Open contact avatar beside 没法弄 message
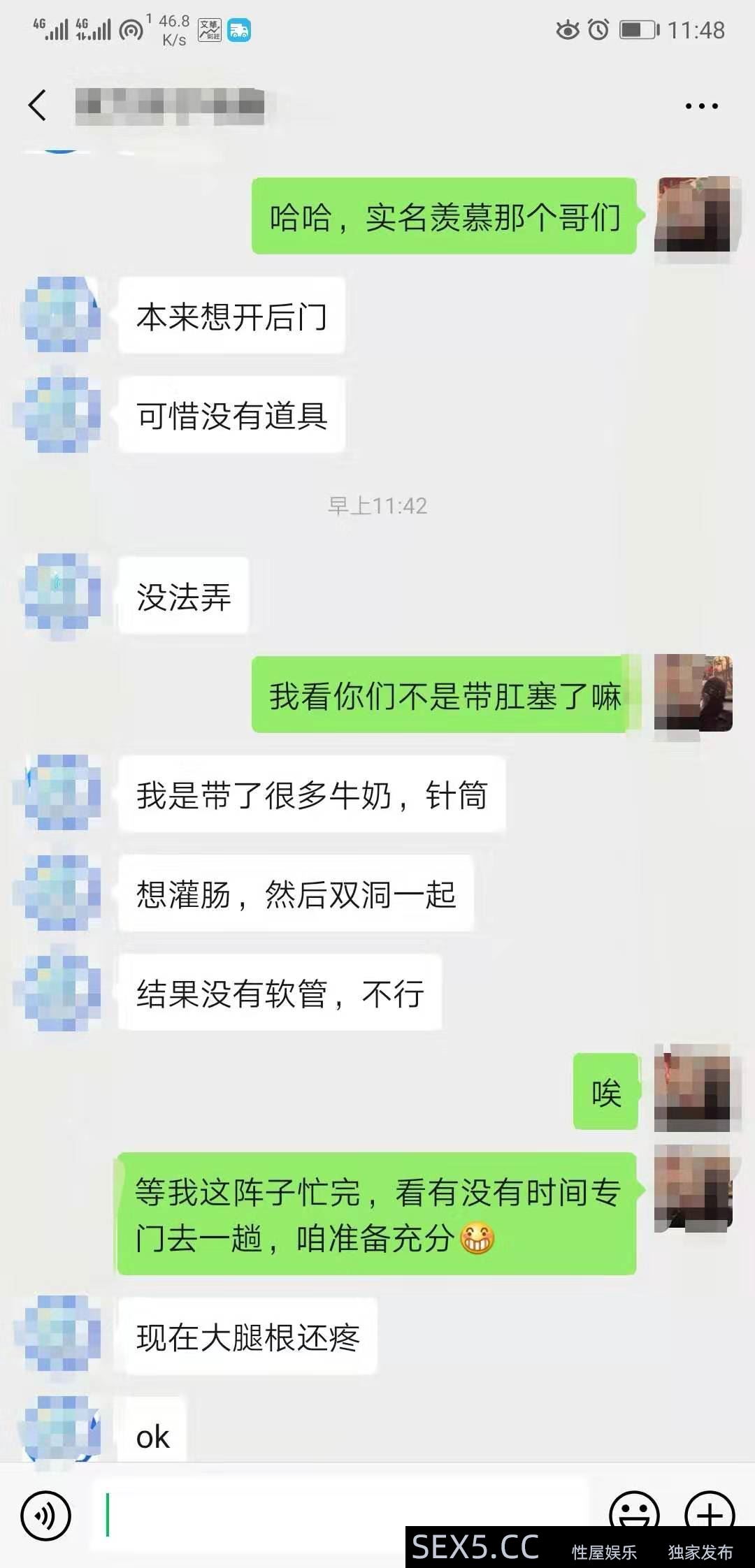Image resolution: width=755 pixels, height=1568 pixels. coord(62,595)
